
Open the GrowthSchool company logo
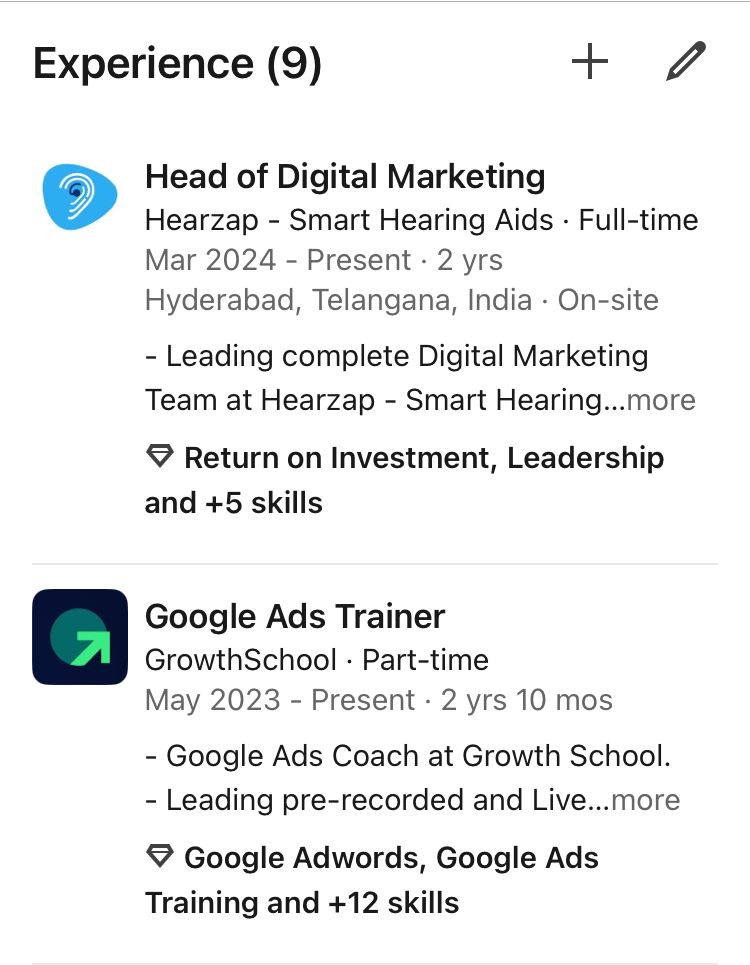coord(80,637)
